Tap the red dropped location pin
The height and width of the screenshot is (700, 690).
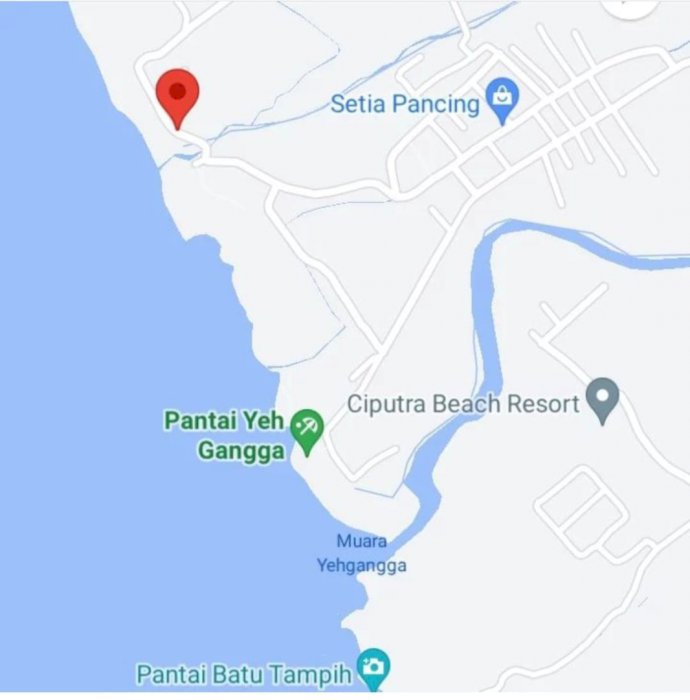(178, 96)
